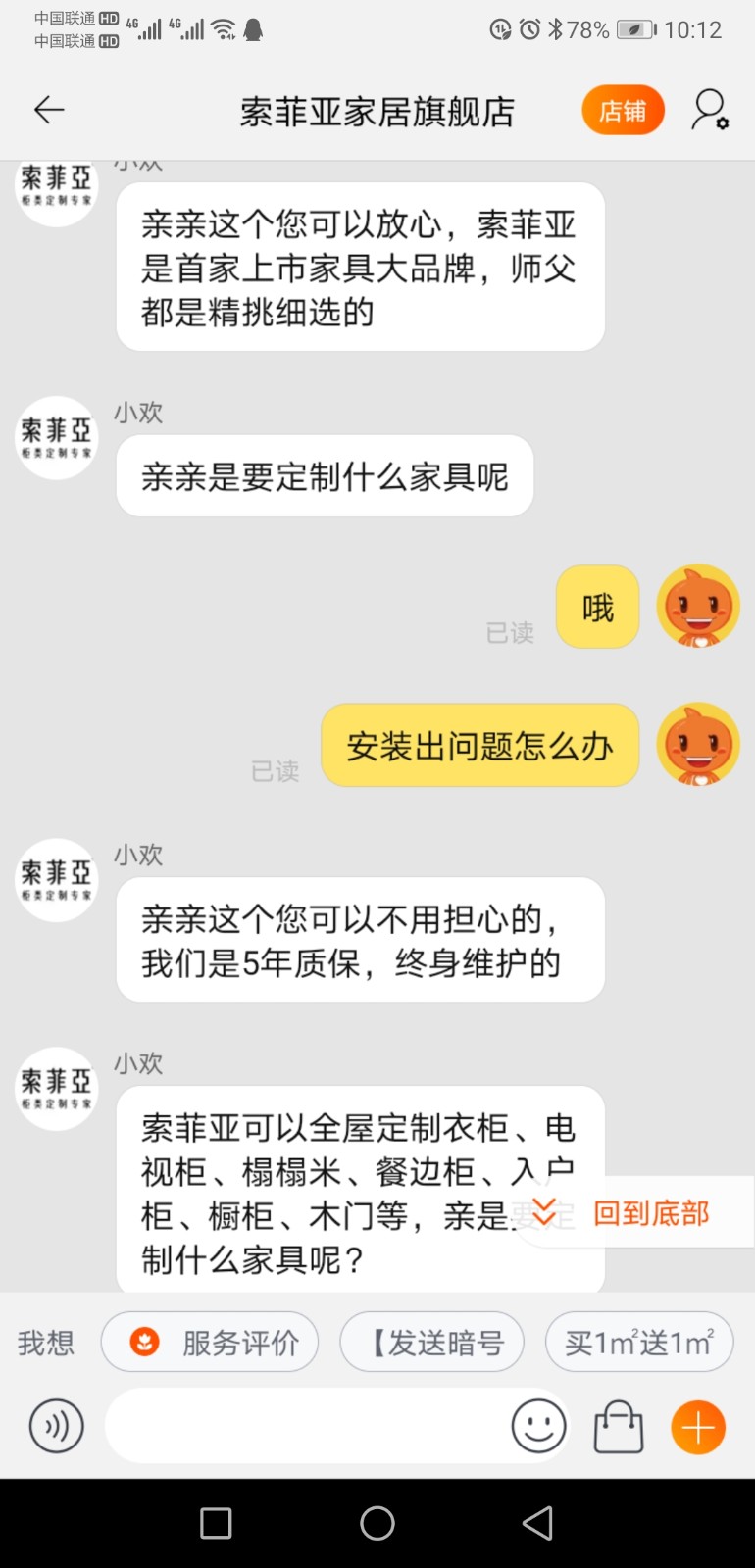This screenshot has width=755, height=1568.
Task: Open the recent apps overview
Action: point(216,1523)
